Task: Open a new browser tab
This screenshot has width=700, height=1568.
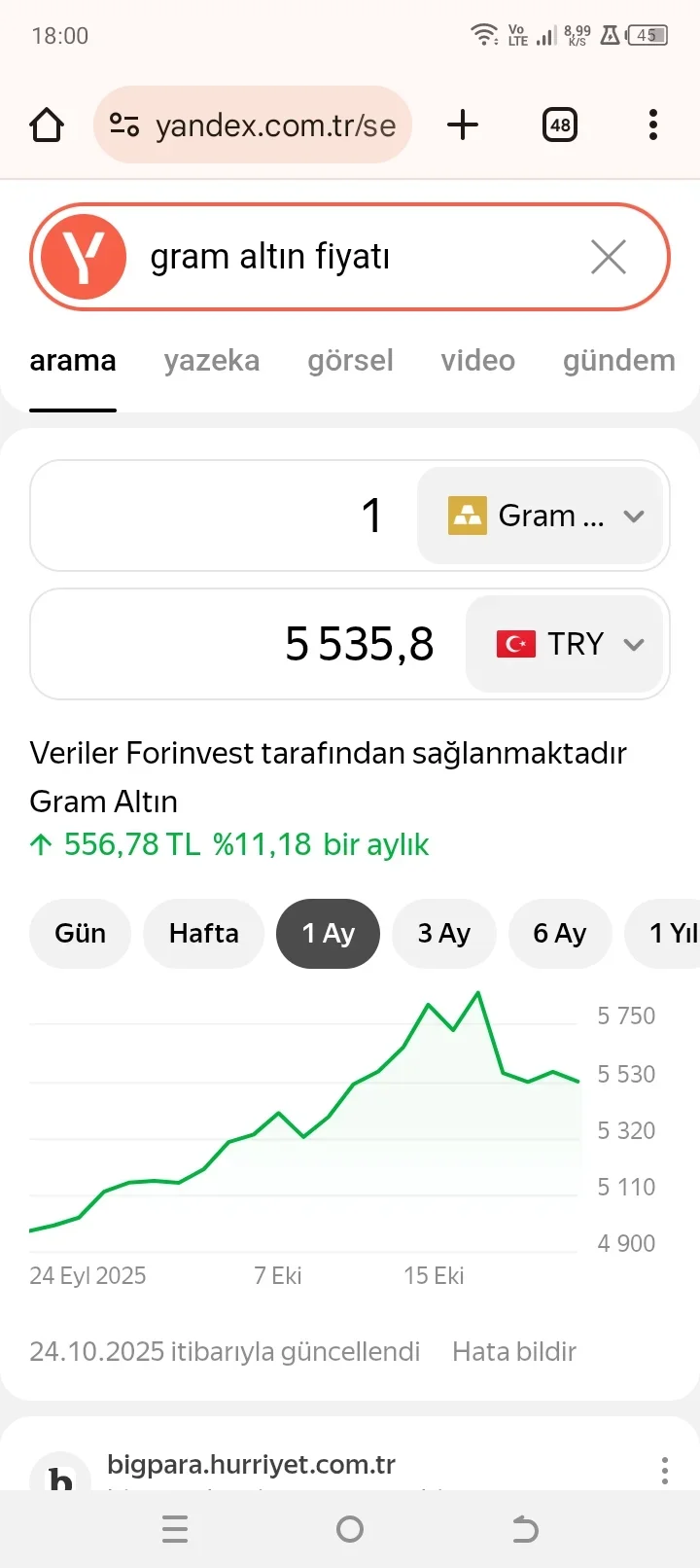Action: click(463, 125)
